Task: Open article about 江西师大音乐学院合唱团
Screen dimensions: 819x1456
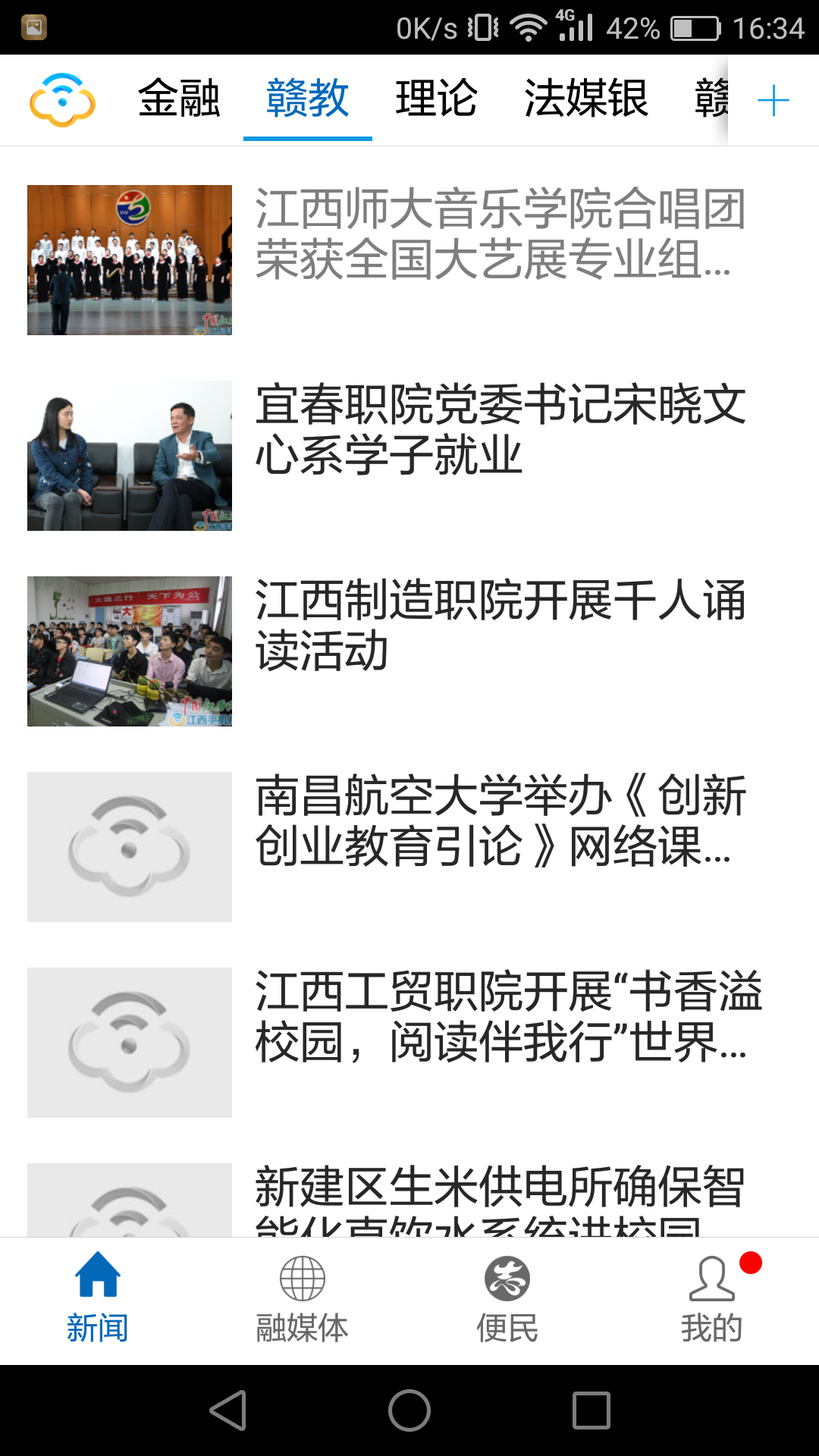Action: coord(409,260)
